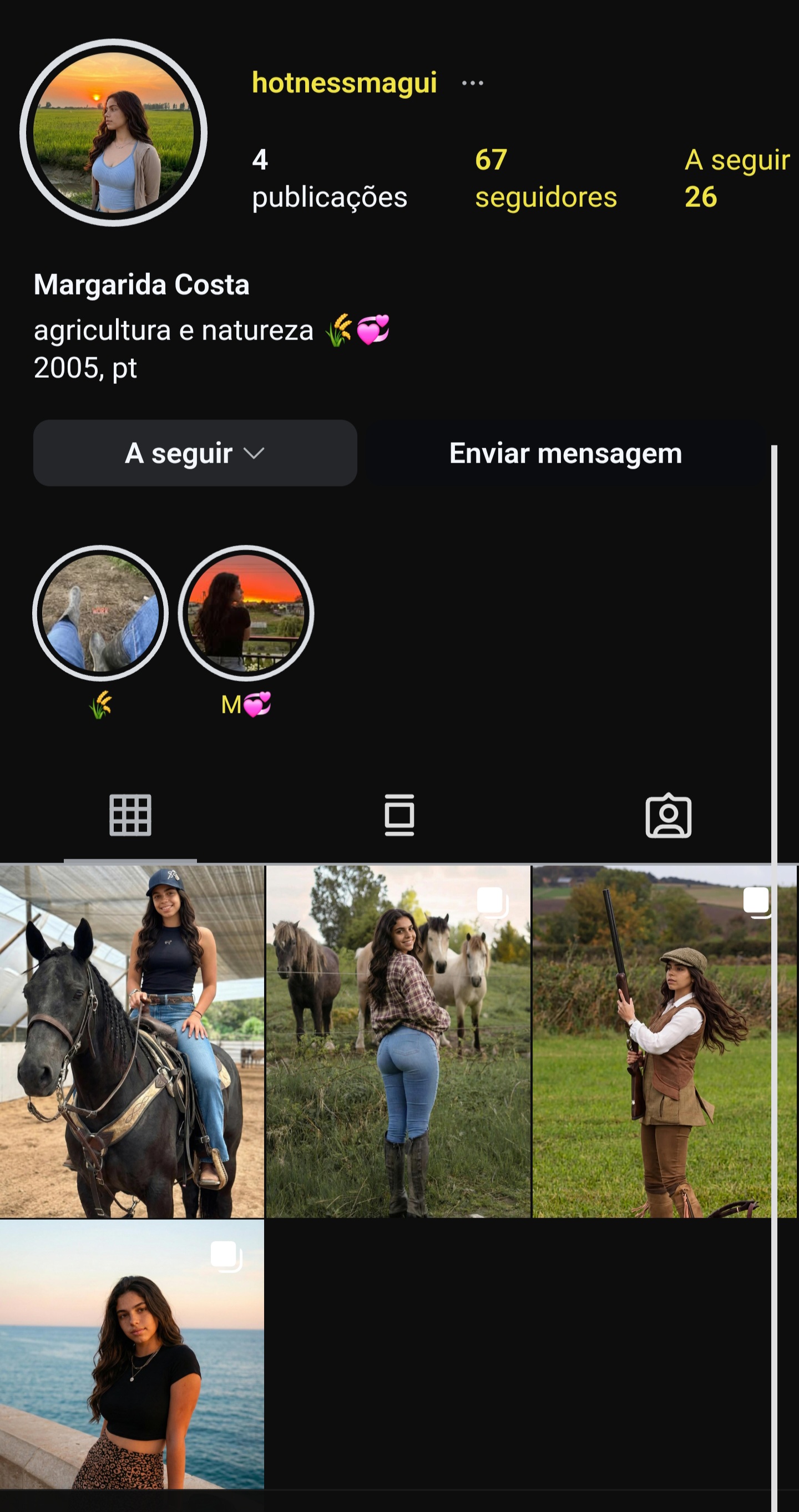Switch to the feed list view tab
Image resolution: width=799 pixels, height=1512 pixels.
click(x=399, y=815)
